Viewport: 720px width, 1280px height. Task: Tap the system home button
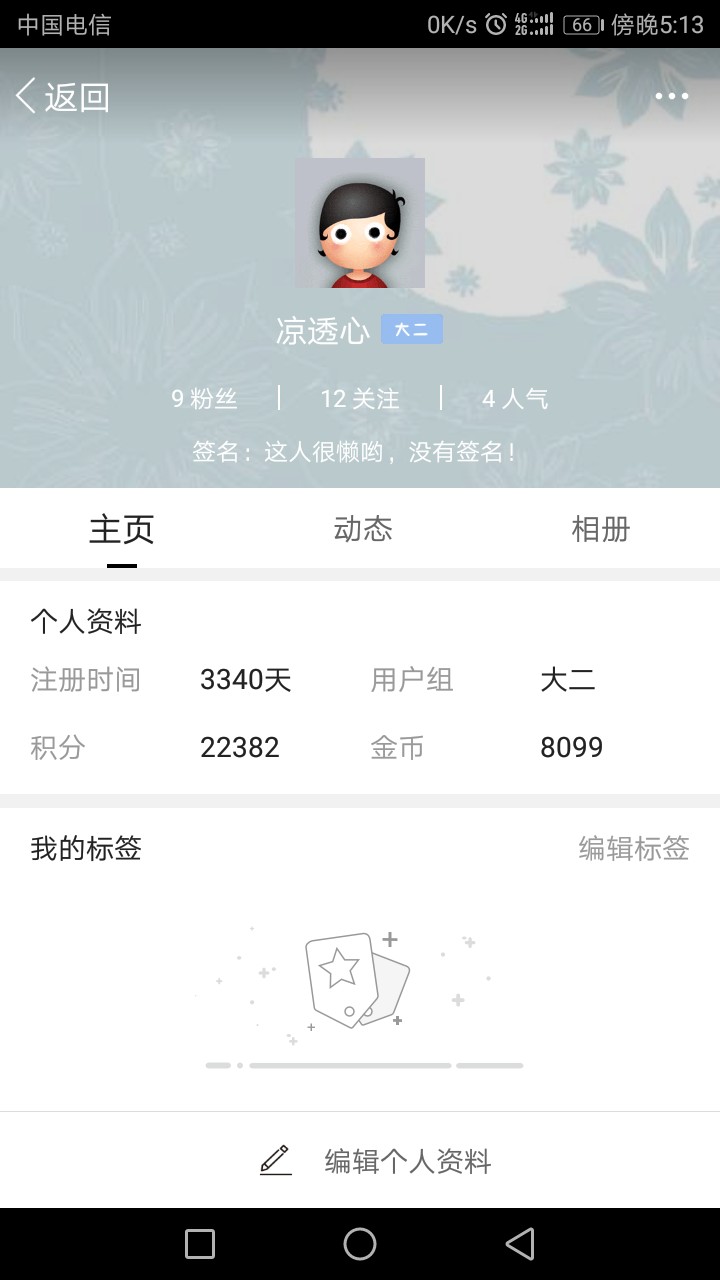360,1244
